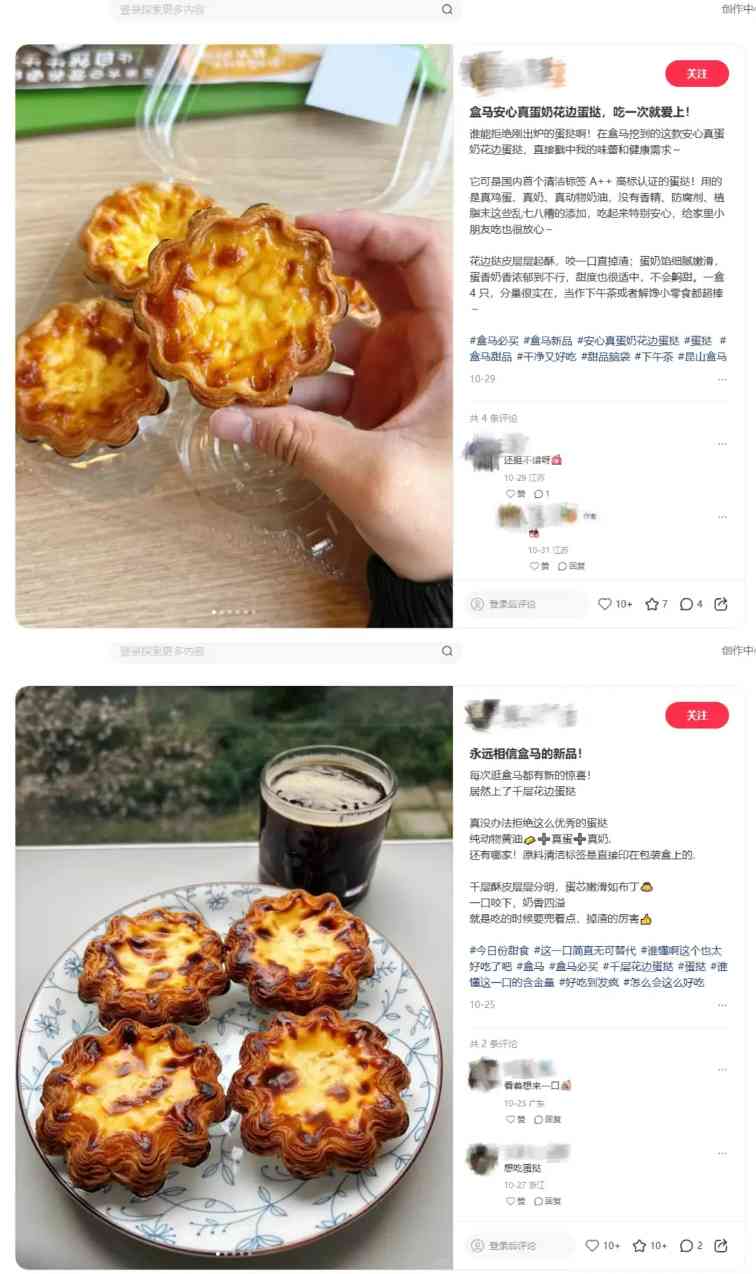Collect the first post using the star icon

coord(652,603)
